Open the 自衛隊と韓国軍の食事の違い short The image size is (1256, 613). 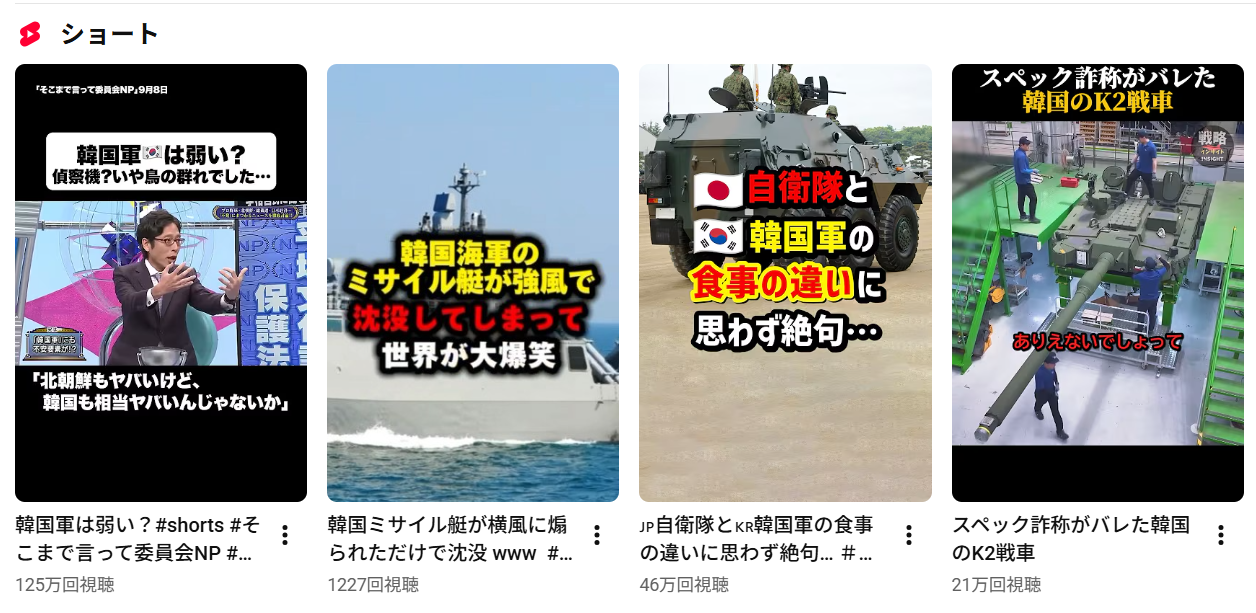click(x=785, y=283)
